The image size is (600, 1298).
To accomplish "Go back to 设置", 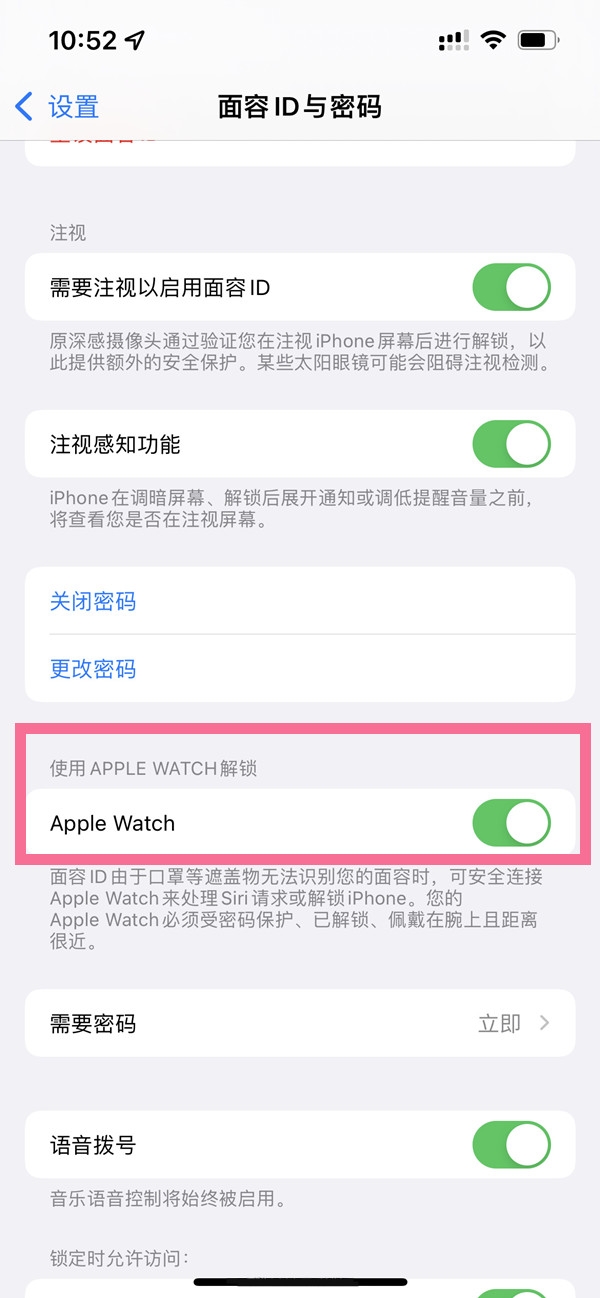I will [58, 106].
